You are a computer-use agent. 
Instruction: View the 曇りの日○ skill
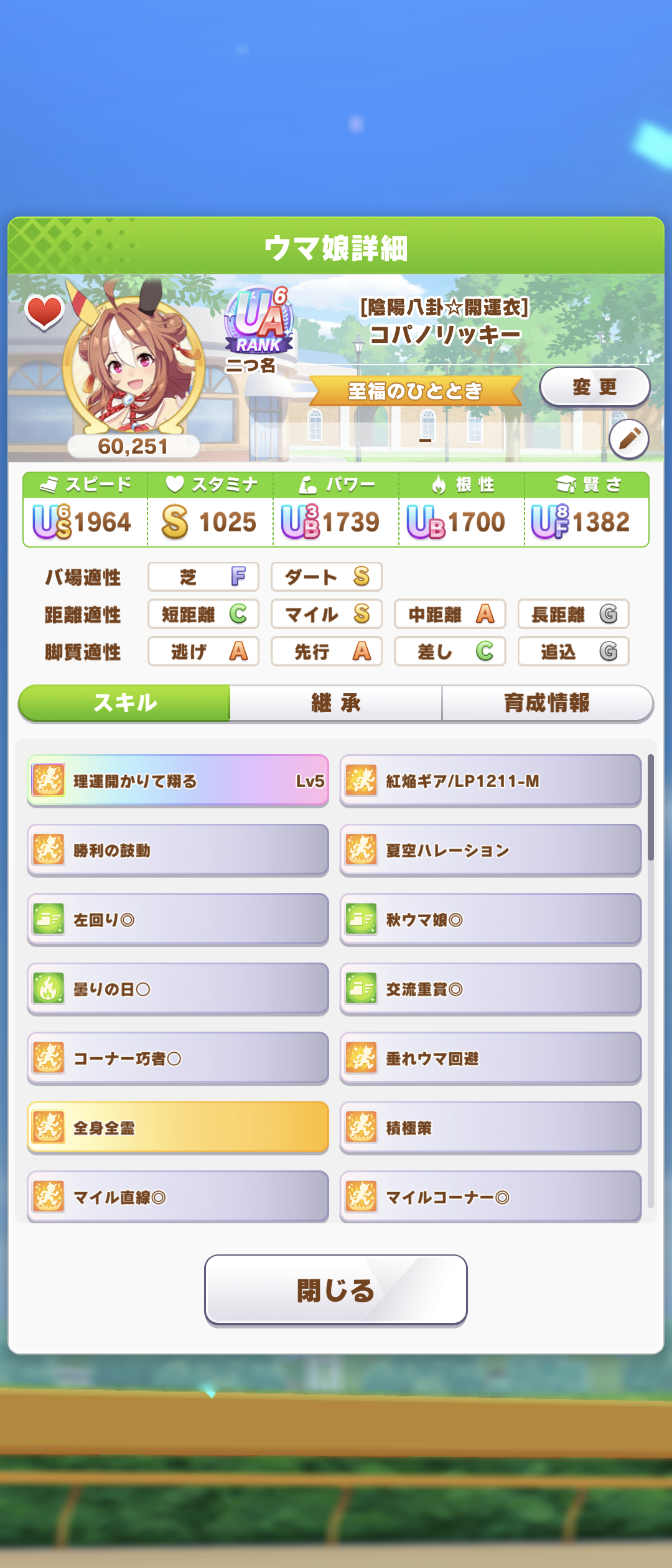[178, 989]
